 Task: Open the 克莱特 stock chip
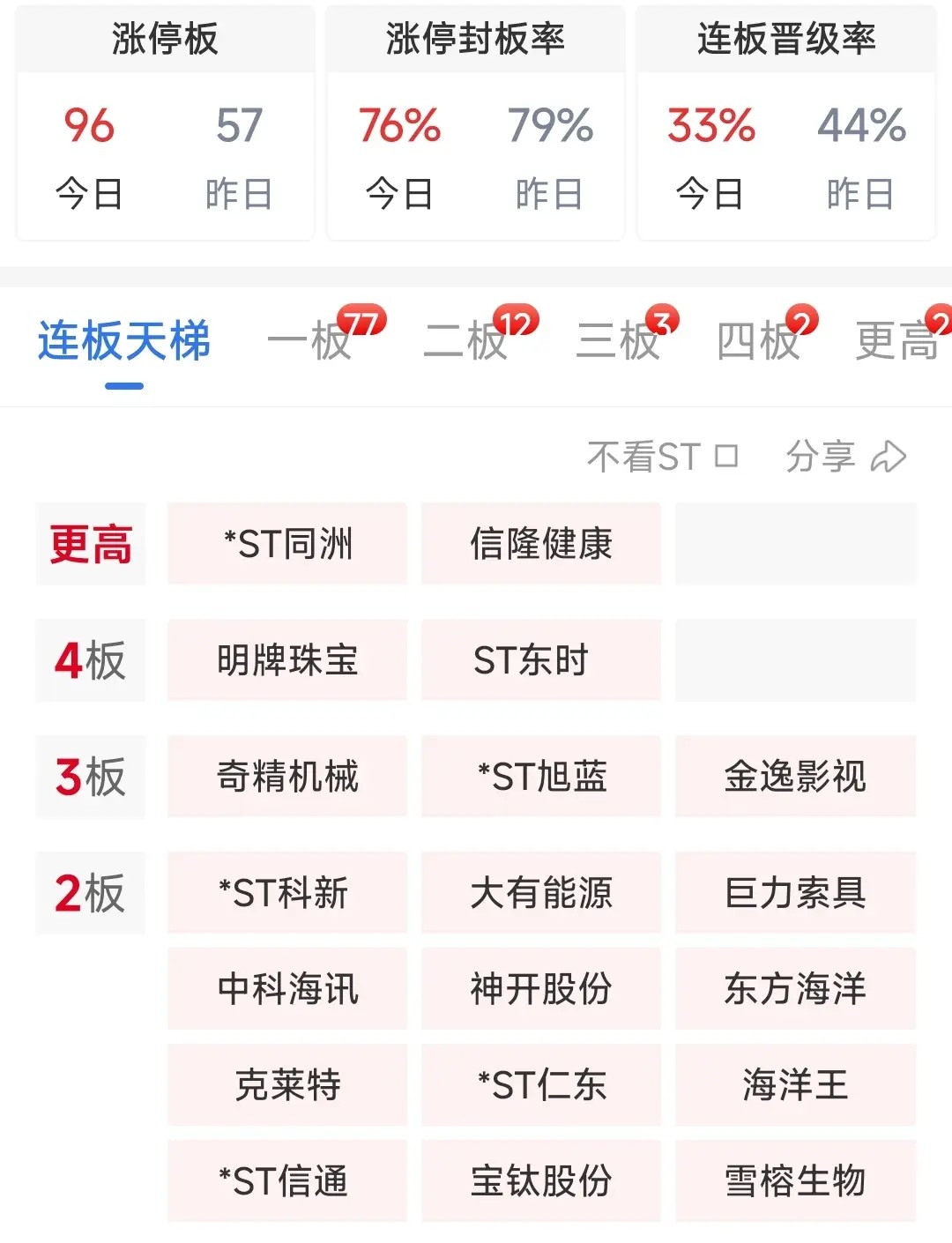(287, 1085)
